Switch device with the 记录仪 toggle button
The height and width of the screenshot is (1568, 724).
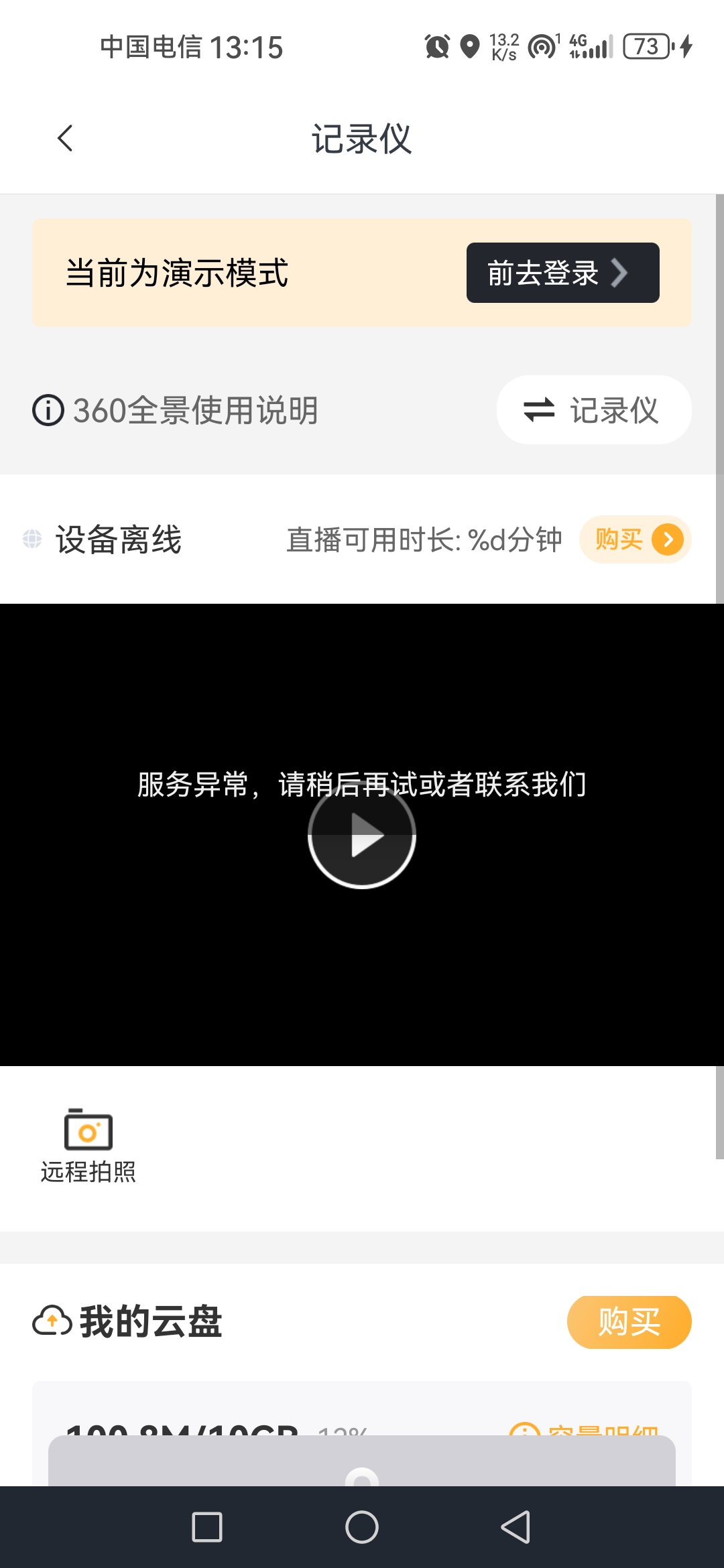click(593, 410)
